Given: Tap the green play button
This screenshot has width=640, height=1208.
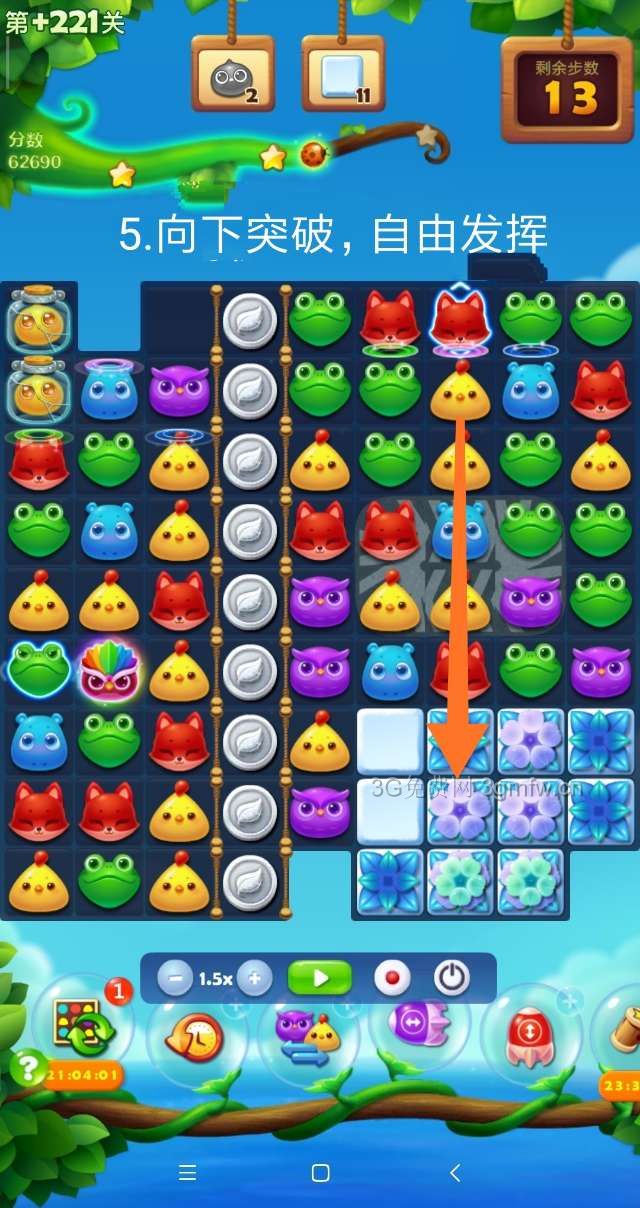Looking at the screenshot, I should 320,978.
